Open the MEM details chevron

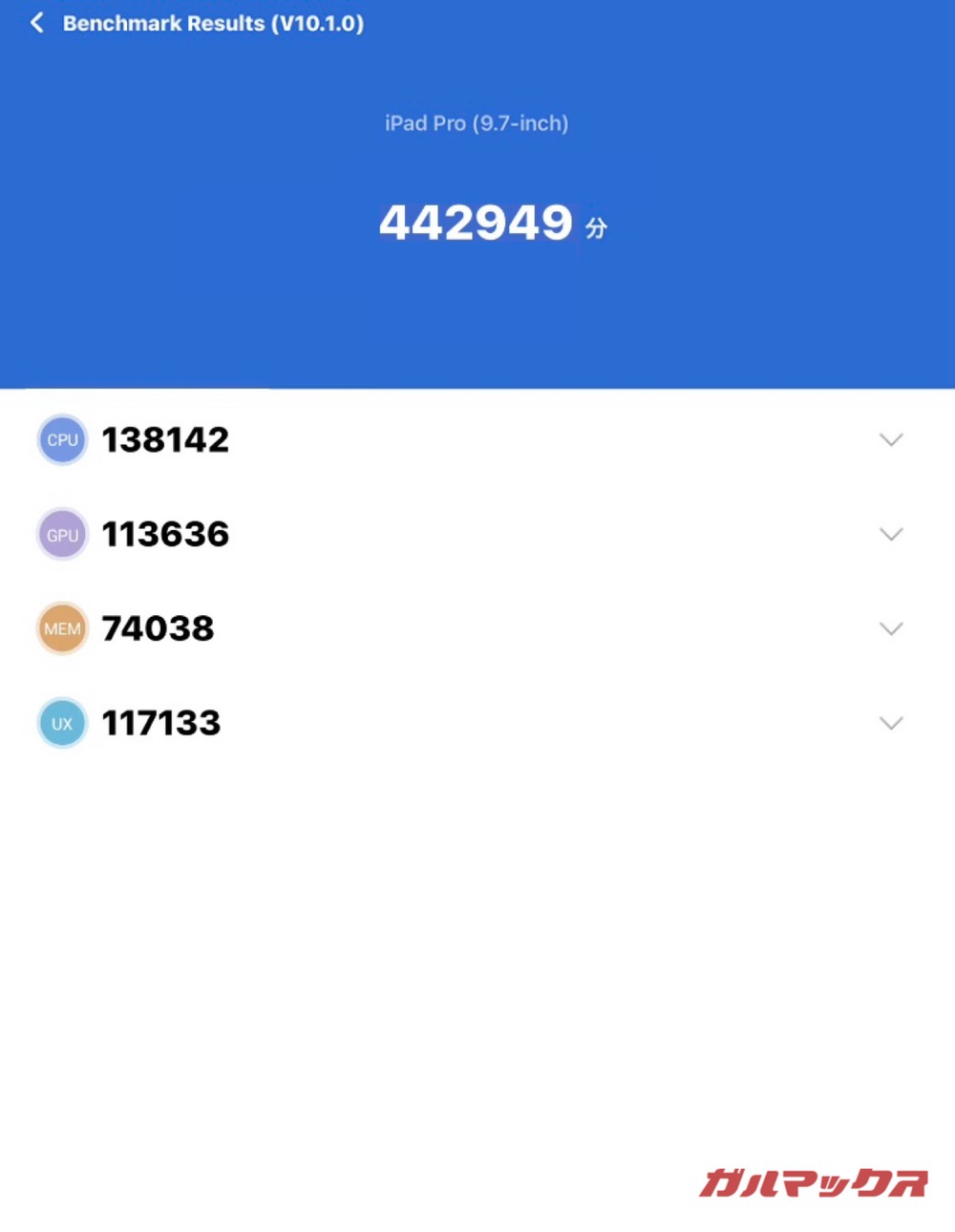click(891, 628)
